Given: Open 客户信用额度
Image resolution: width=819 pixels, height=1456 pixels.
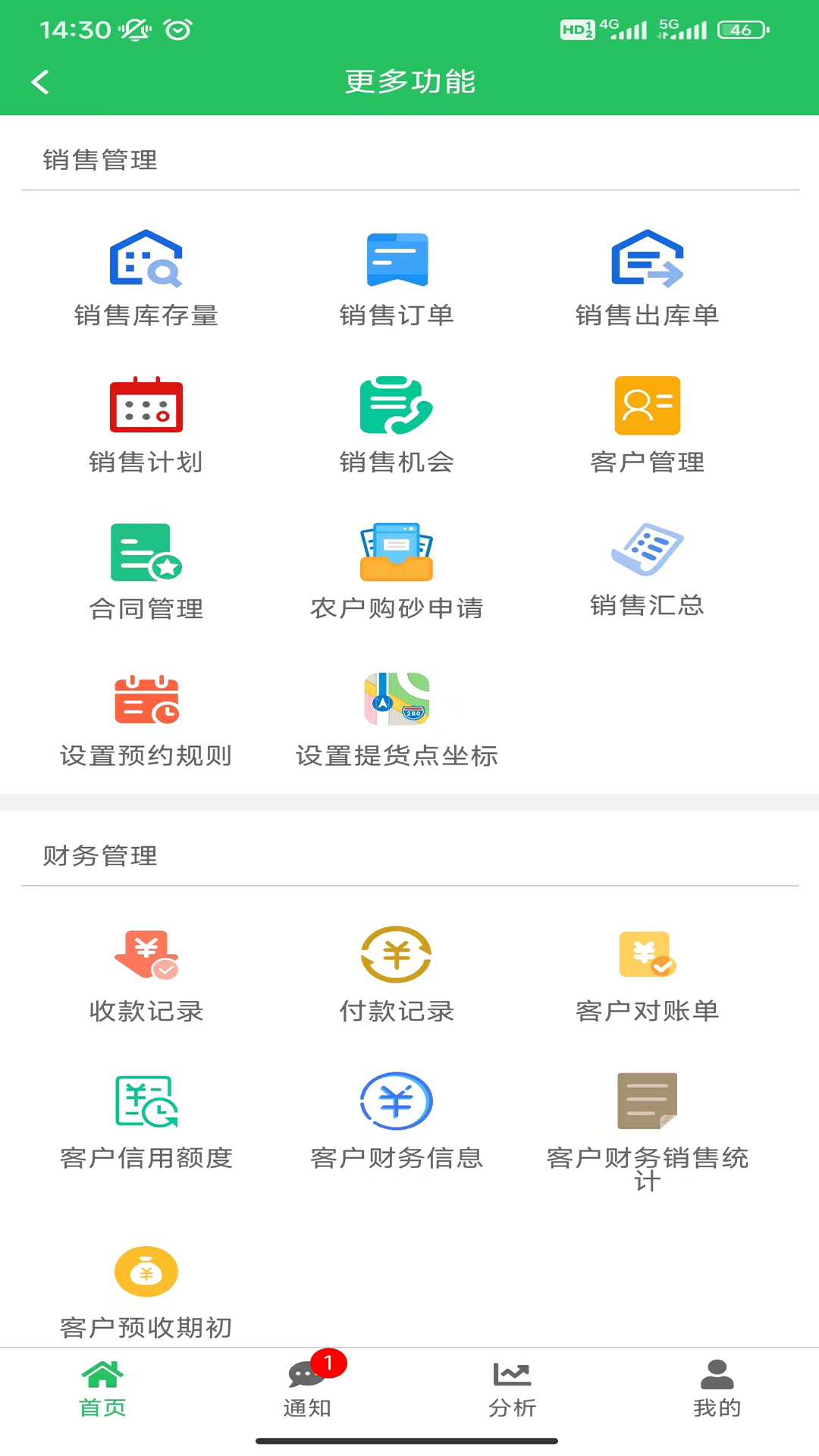Looking at the screenshot, I should [146, 1121].
